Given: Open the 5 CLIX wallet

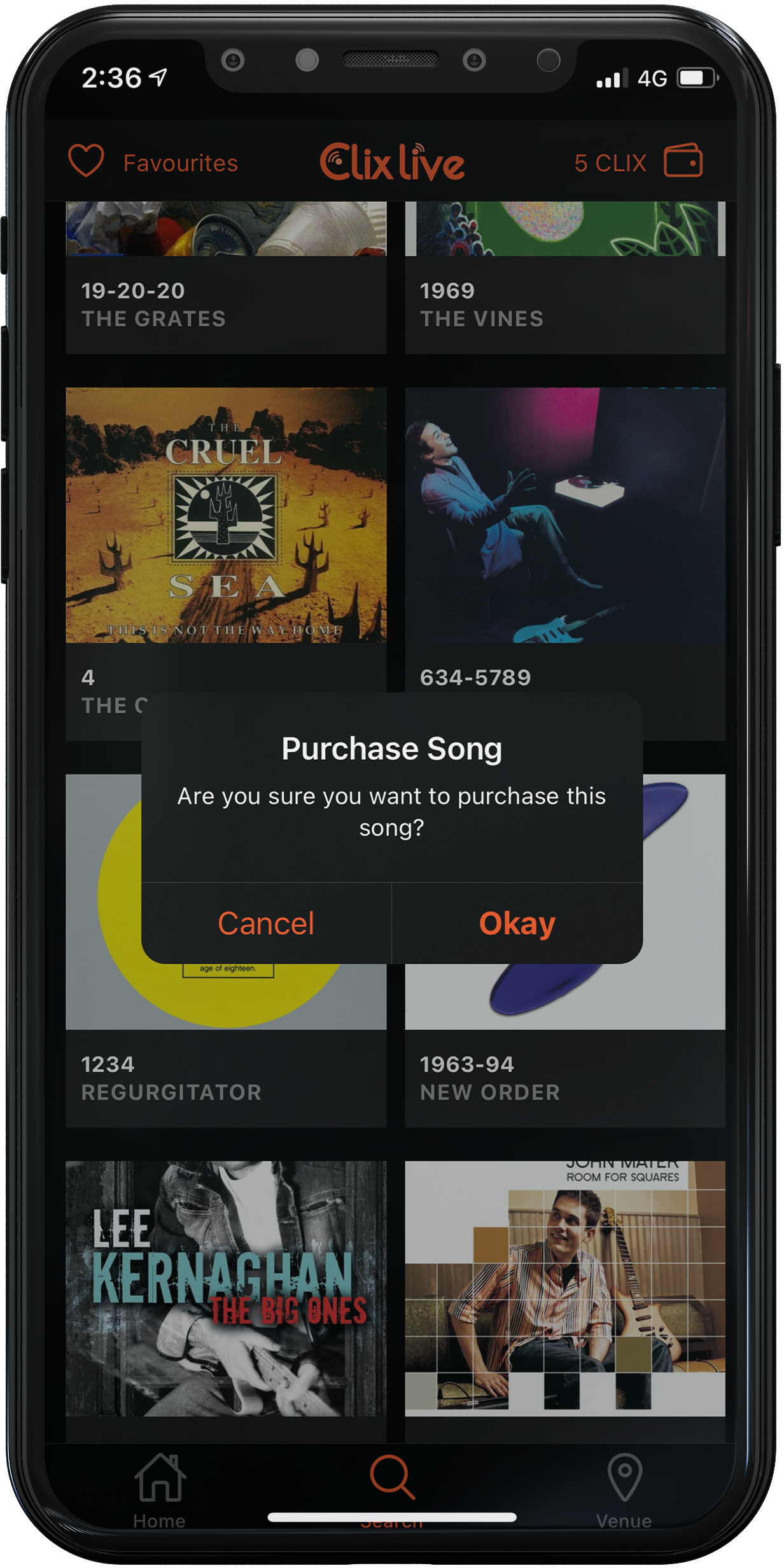Looking at the screenshot, I should (x=682, y=162).
